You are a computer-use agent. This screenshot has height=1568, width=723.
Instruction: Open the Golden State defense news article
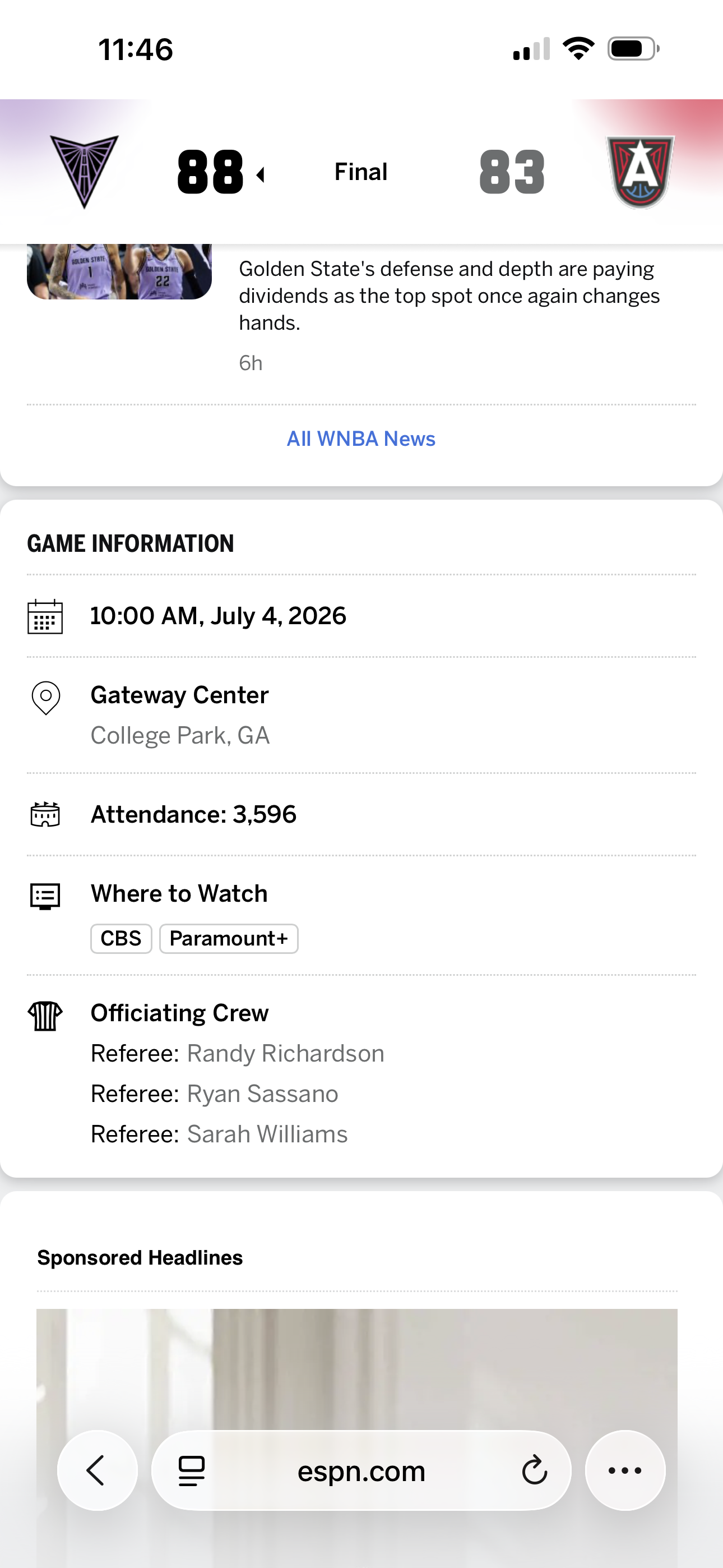pyautogui.click(x=449, y=296)
